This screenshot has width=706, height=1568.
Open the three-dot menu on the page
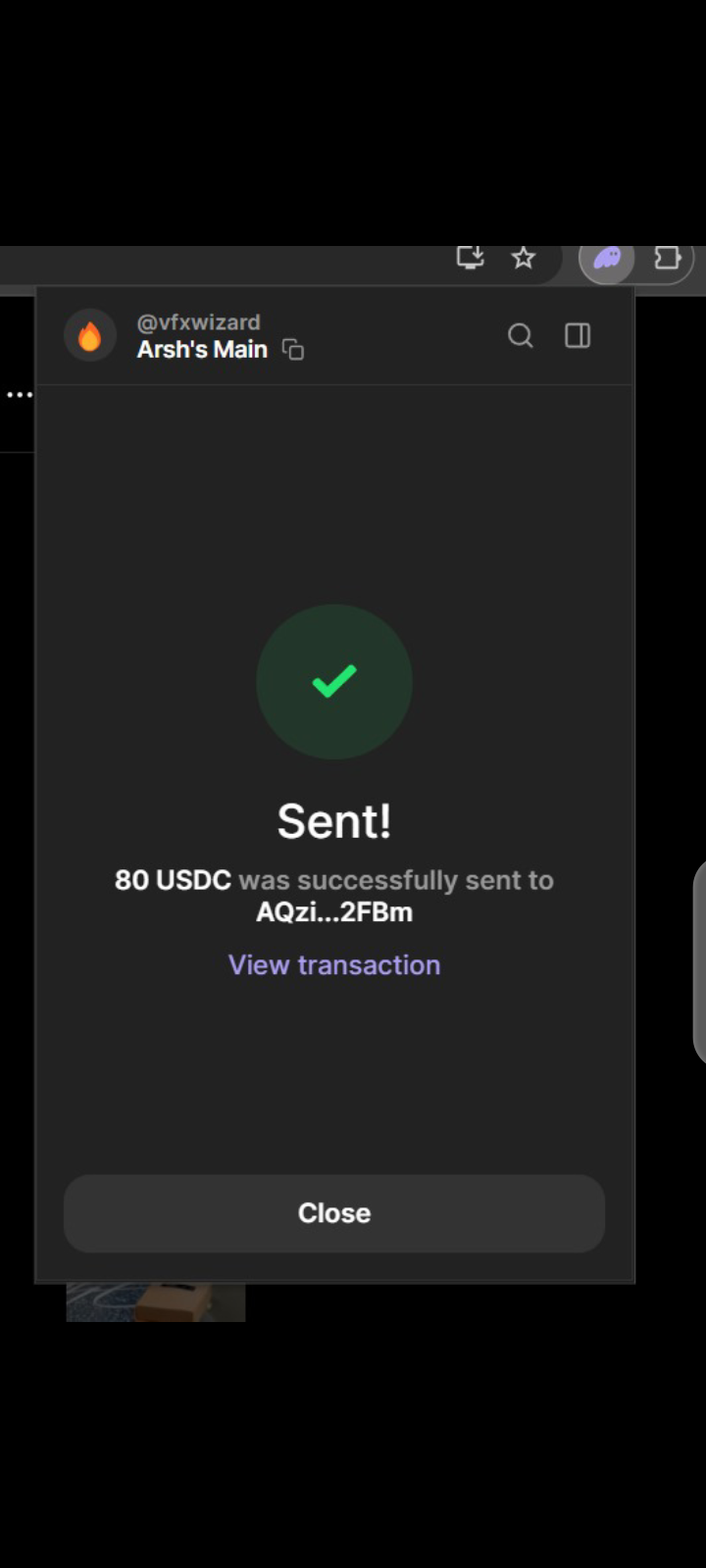pos(20,395)
